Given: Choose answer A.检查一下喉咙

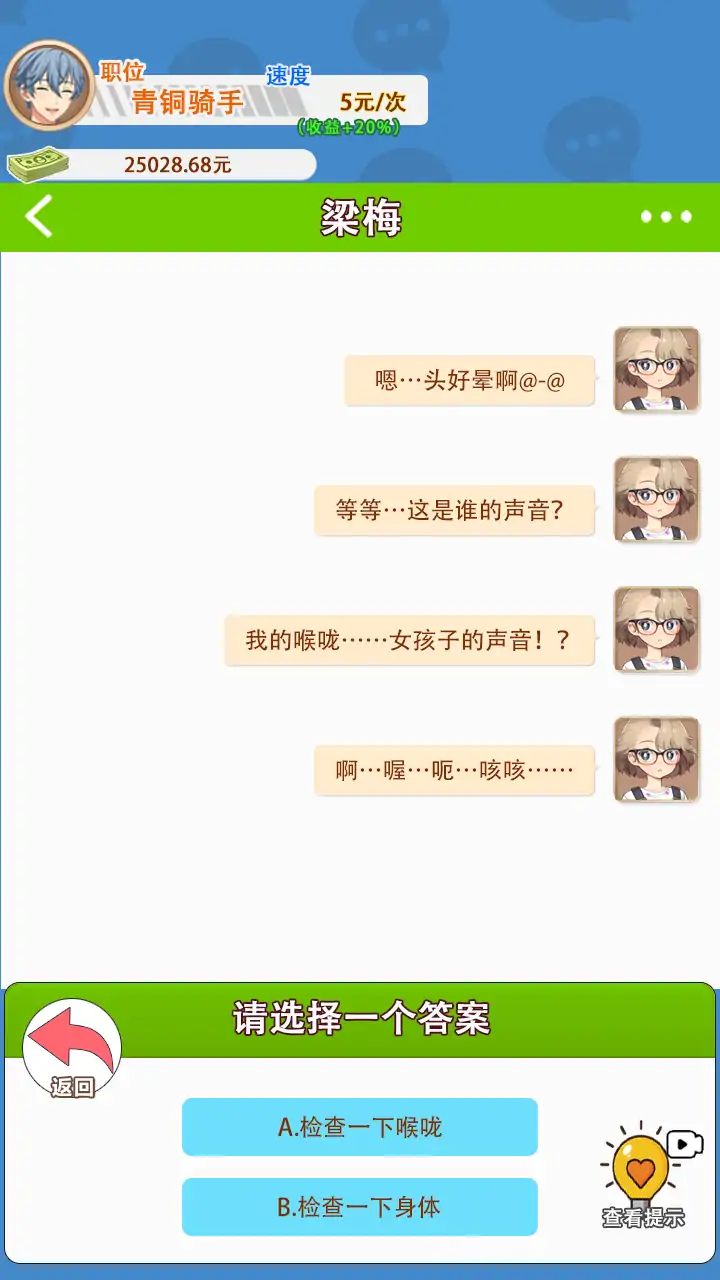Looking at the screenshot, I should point(360,1127).
